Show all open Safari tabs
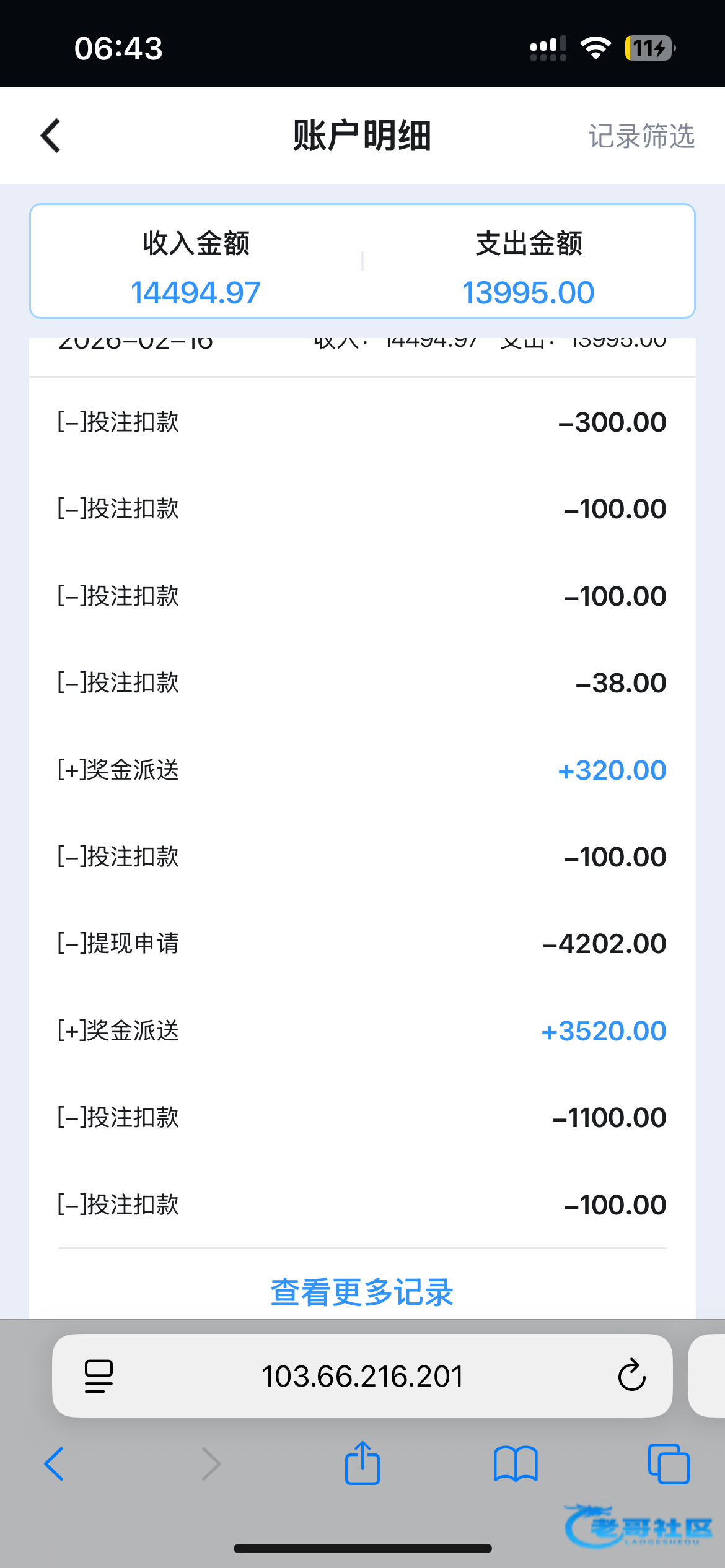 668,1464
